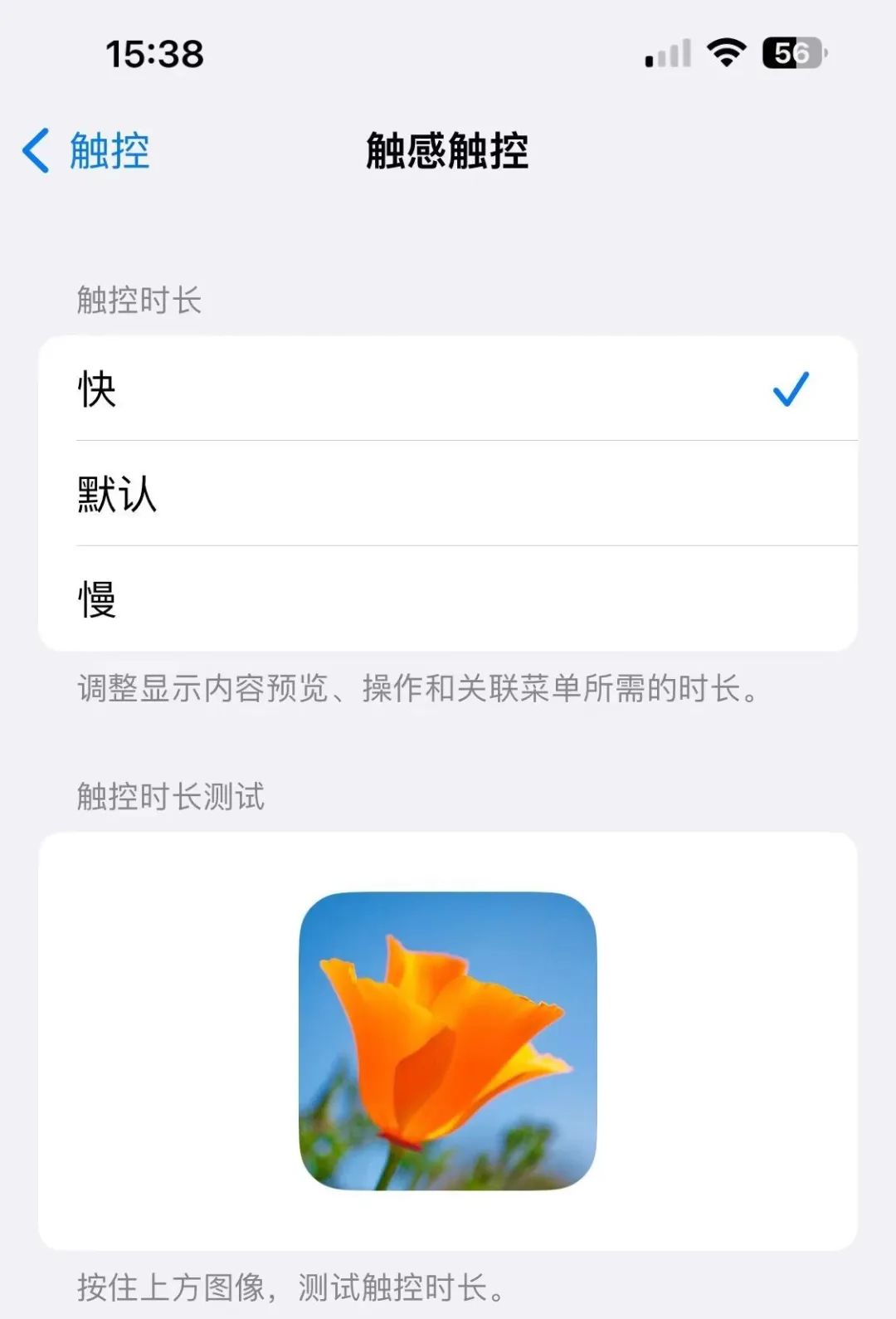Go back to 触控 settings
Image resolution: width=896 pixels, height=1319 pixels.
[x=87, y=151]
